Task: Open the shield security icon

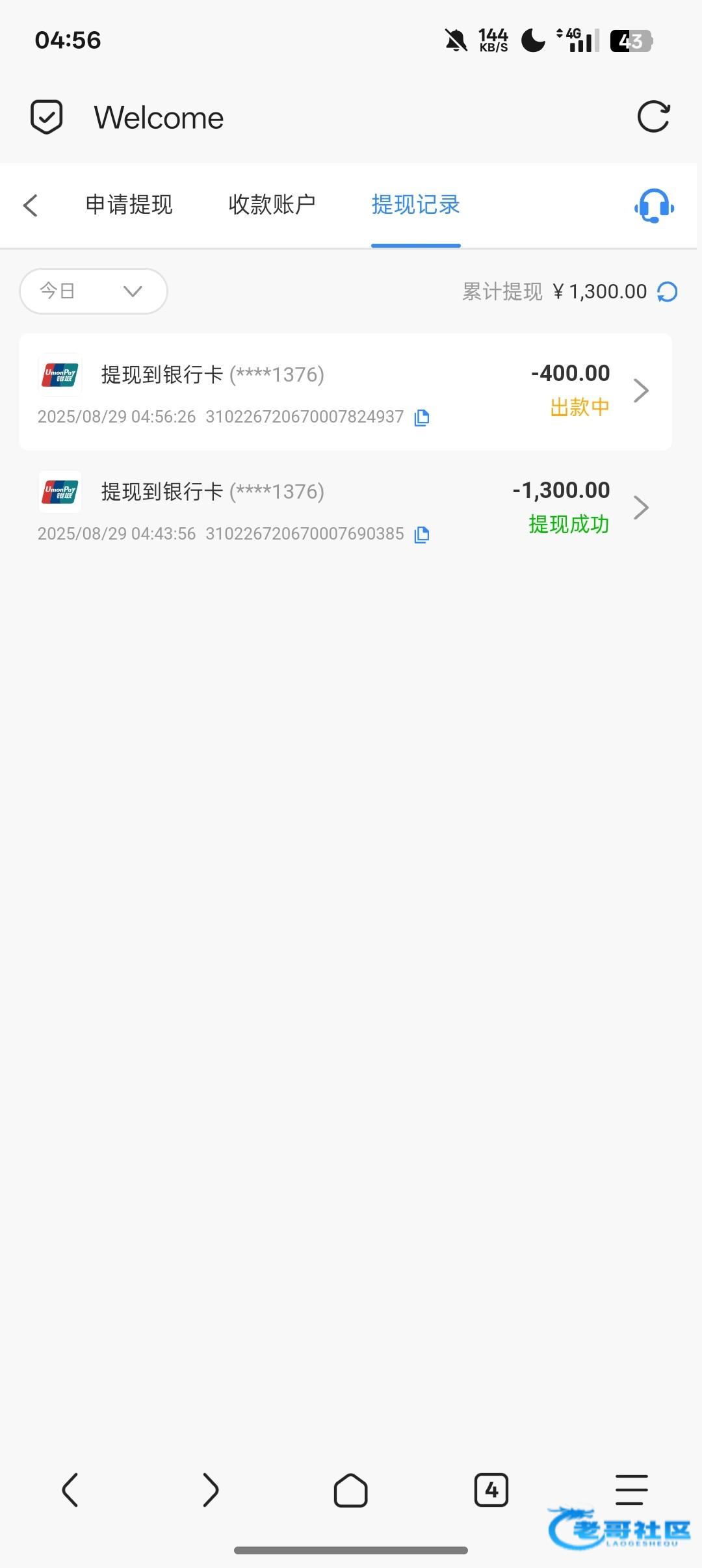Action: tap(47, 117)
